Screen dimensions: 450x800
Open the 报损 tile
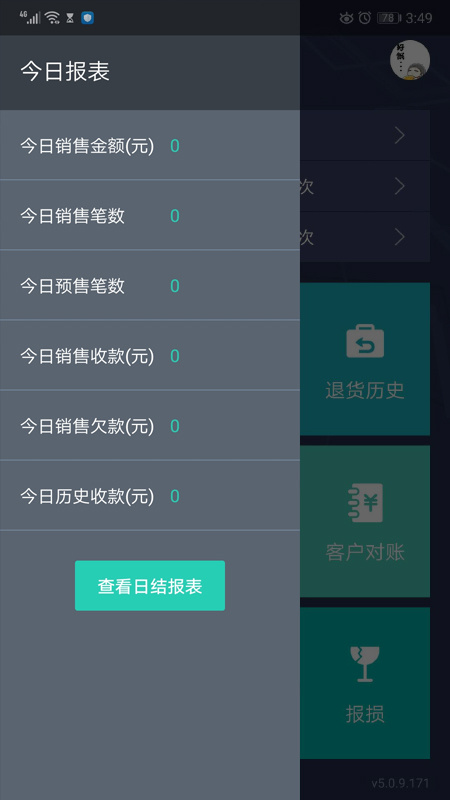(365, 683)
